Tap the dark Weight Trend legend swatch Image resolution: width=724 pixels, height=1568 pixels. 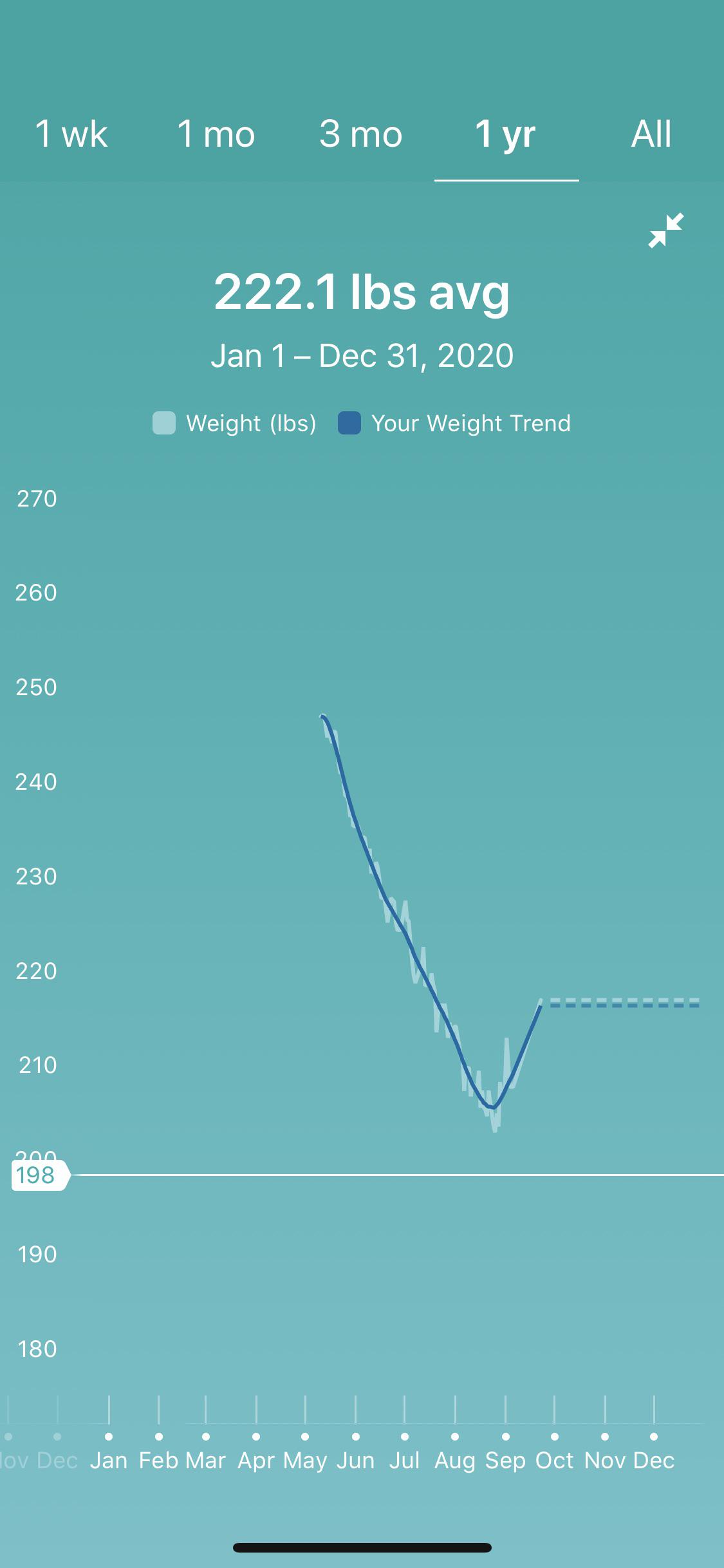click(x=351, y=423)
